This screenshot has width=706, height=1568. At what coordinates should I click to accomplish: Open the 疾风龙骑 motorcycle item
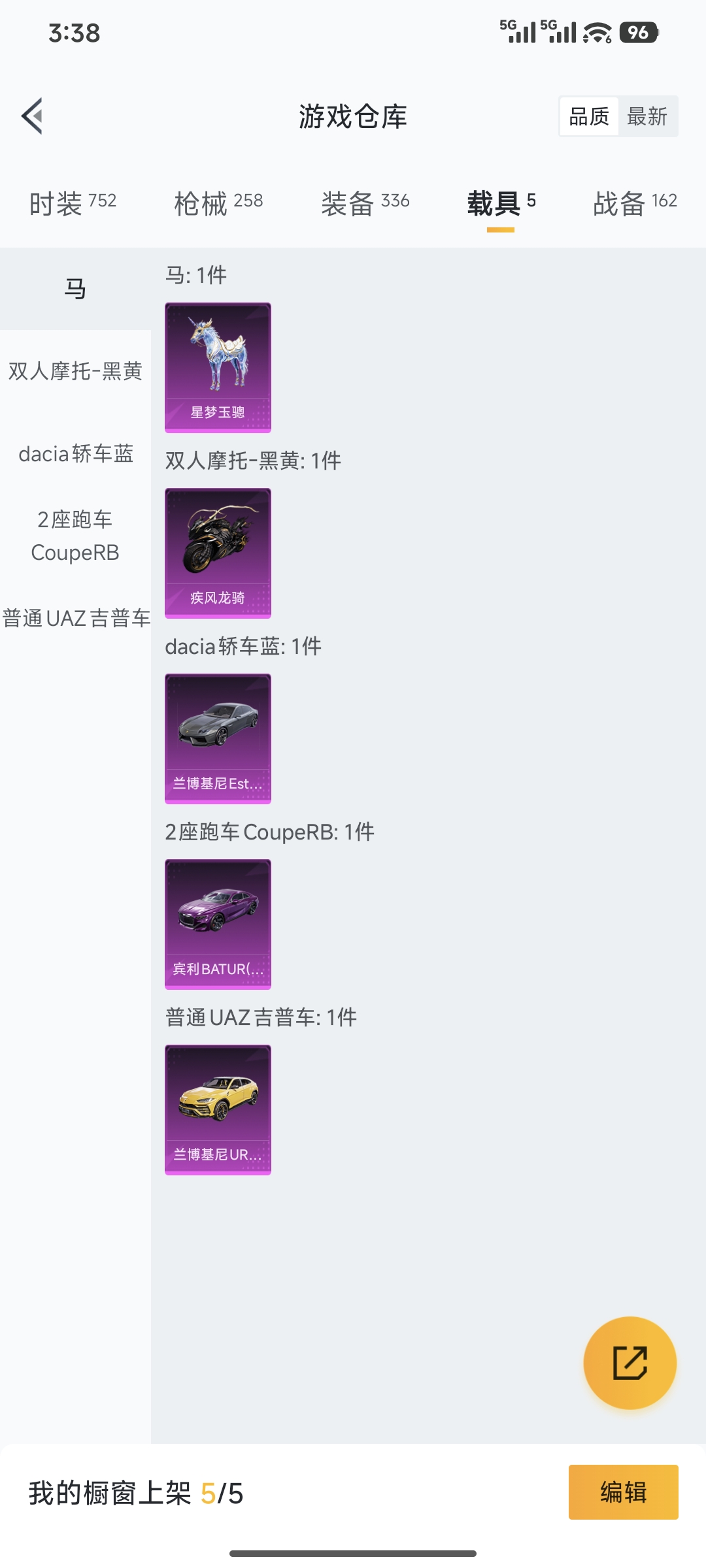pyautogui.click(x=218, y=553)
